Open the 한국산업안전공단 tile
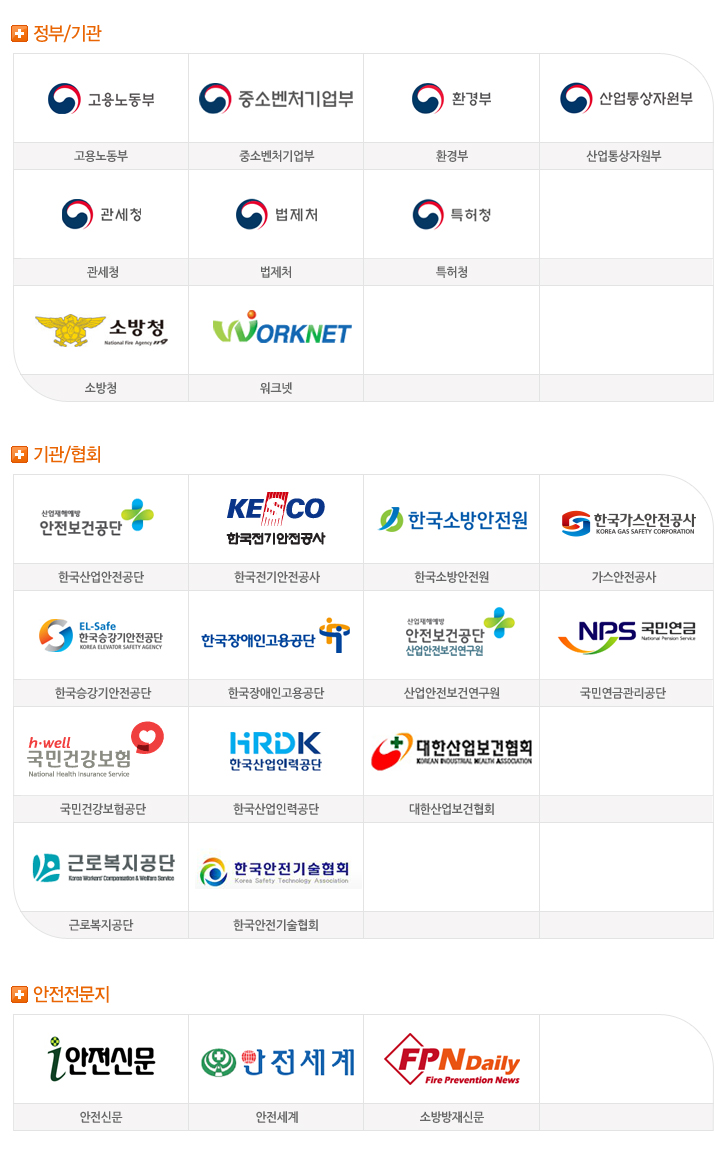Image resolution: width=718 pixels, height=1173 pixels. (x=101, y=533)
